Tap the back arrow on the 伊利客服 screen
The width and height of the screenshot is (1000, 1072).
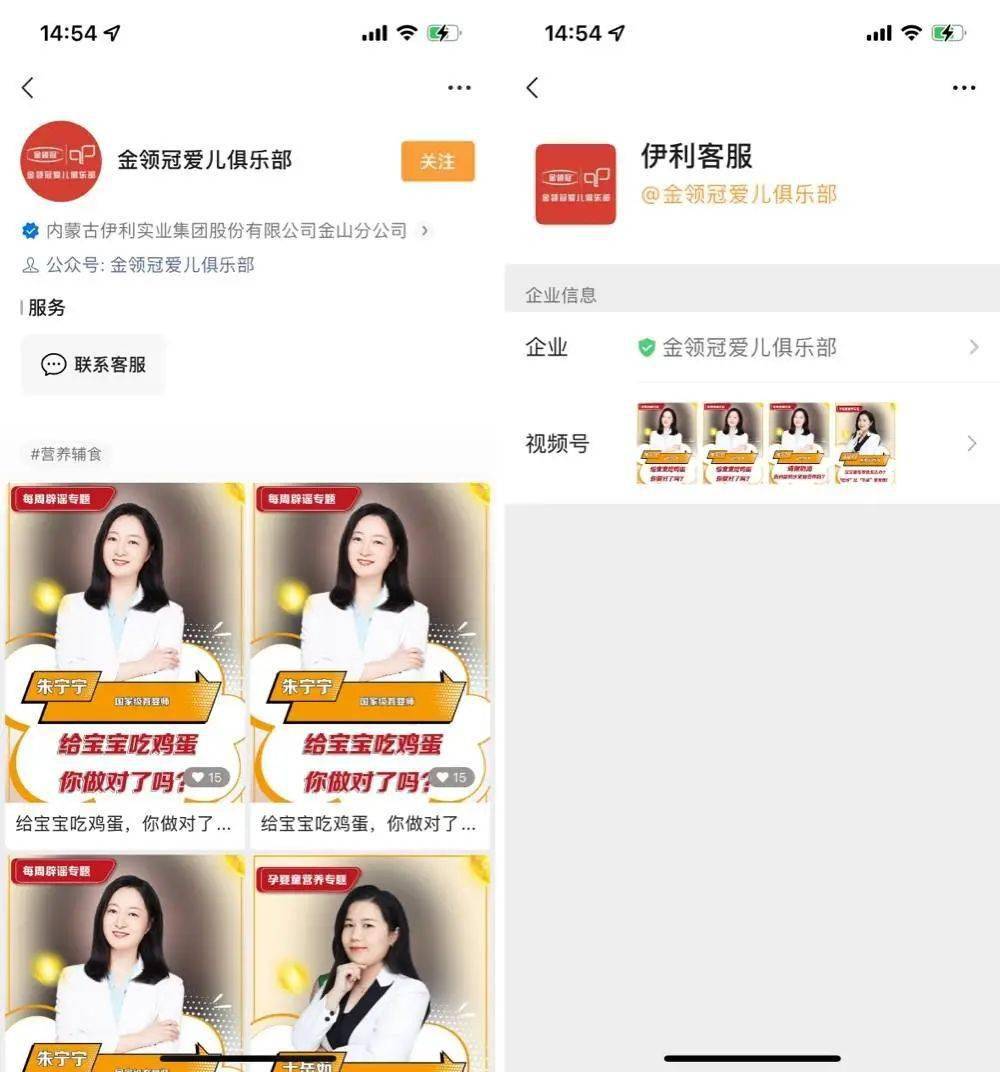[x=530, y=88]
